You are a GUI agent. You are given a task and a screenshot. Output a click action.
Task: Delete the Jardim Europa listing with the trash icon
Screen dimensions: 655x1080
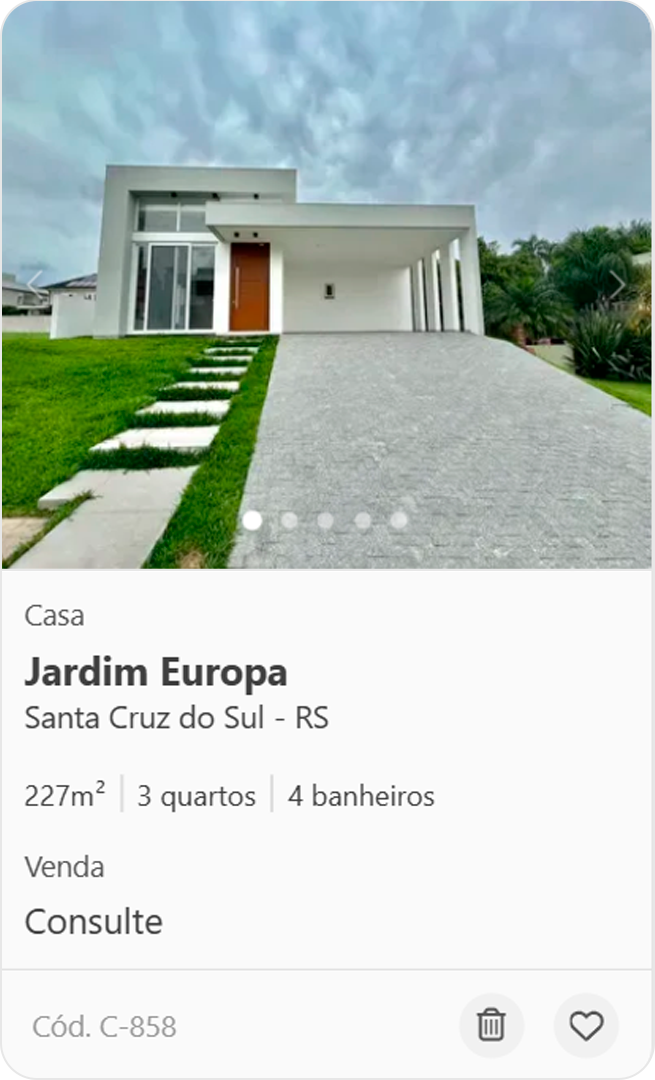491,1025
